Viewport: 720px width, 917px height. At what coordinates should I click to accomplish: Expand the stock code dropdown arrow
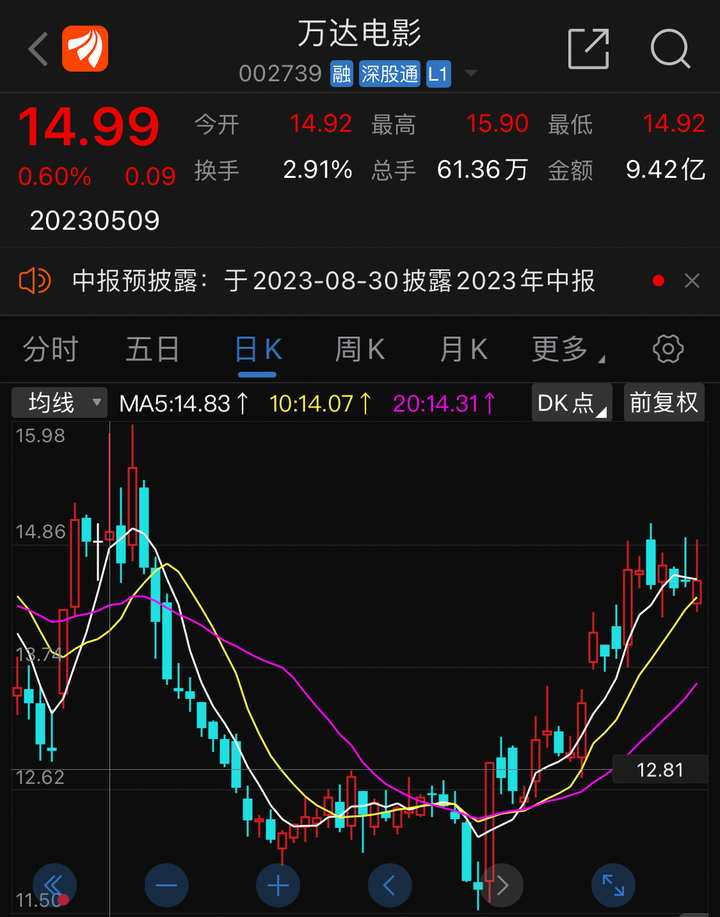coord(471,74)
